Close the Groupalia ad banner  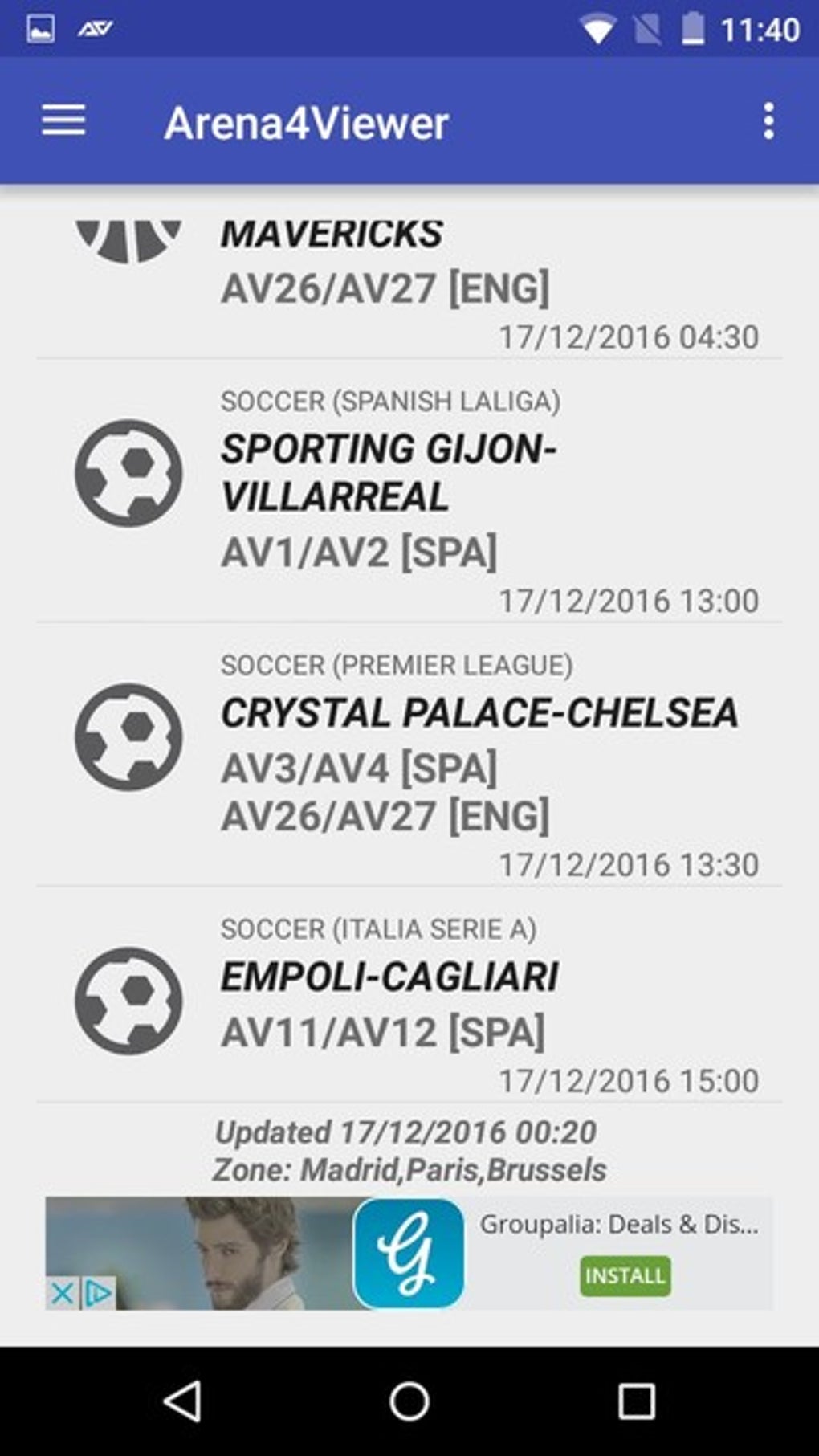click(x=62, y=1293)
